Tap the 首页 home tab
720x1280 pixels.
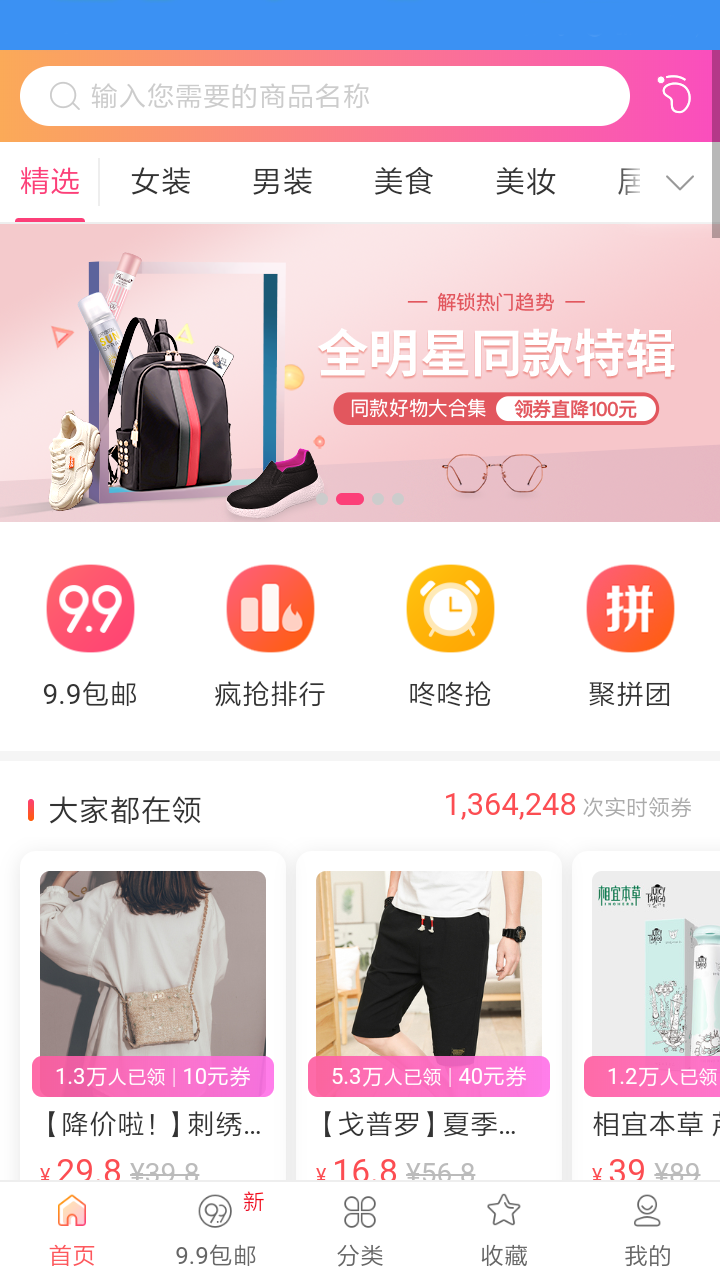[x=72, y=1232]
